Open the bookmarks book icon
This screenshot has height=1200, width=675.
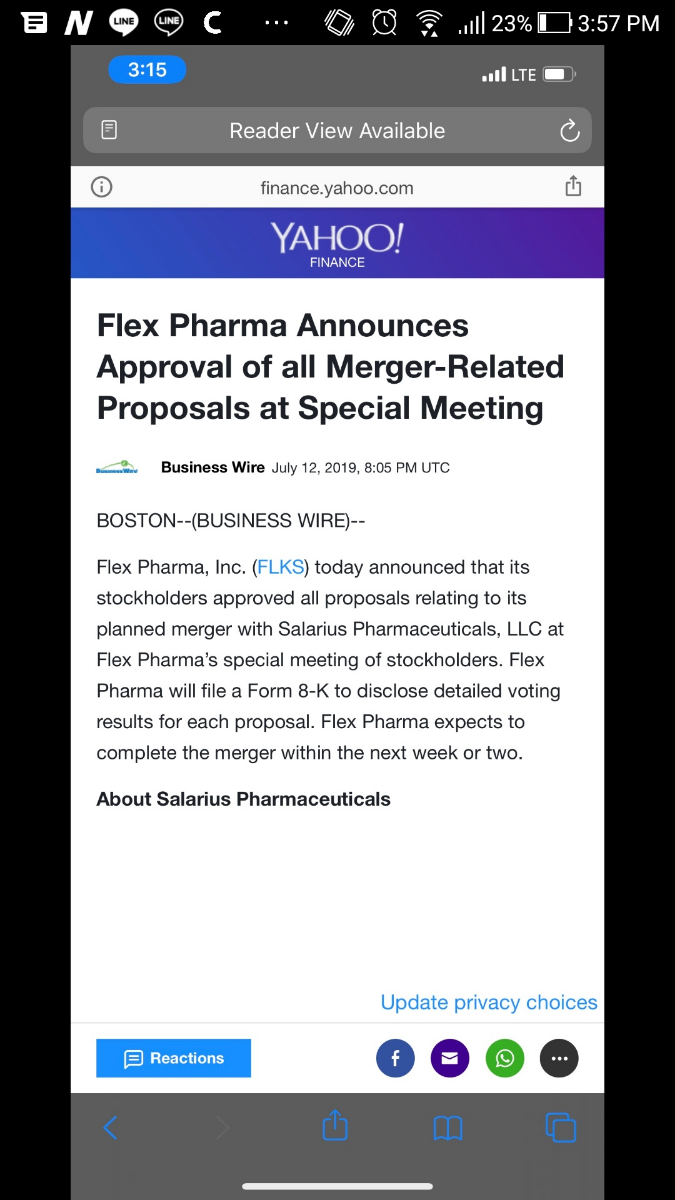pyautogui.click(x=448, y=1128)
